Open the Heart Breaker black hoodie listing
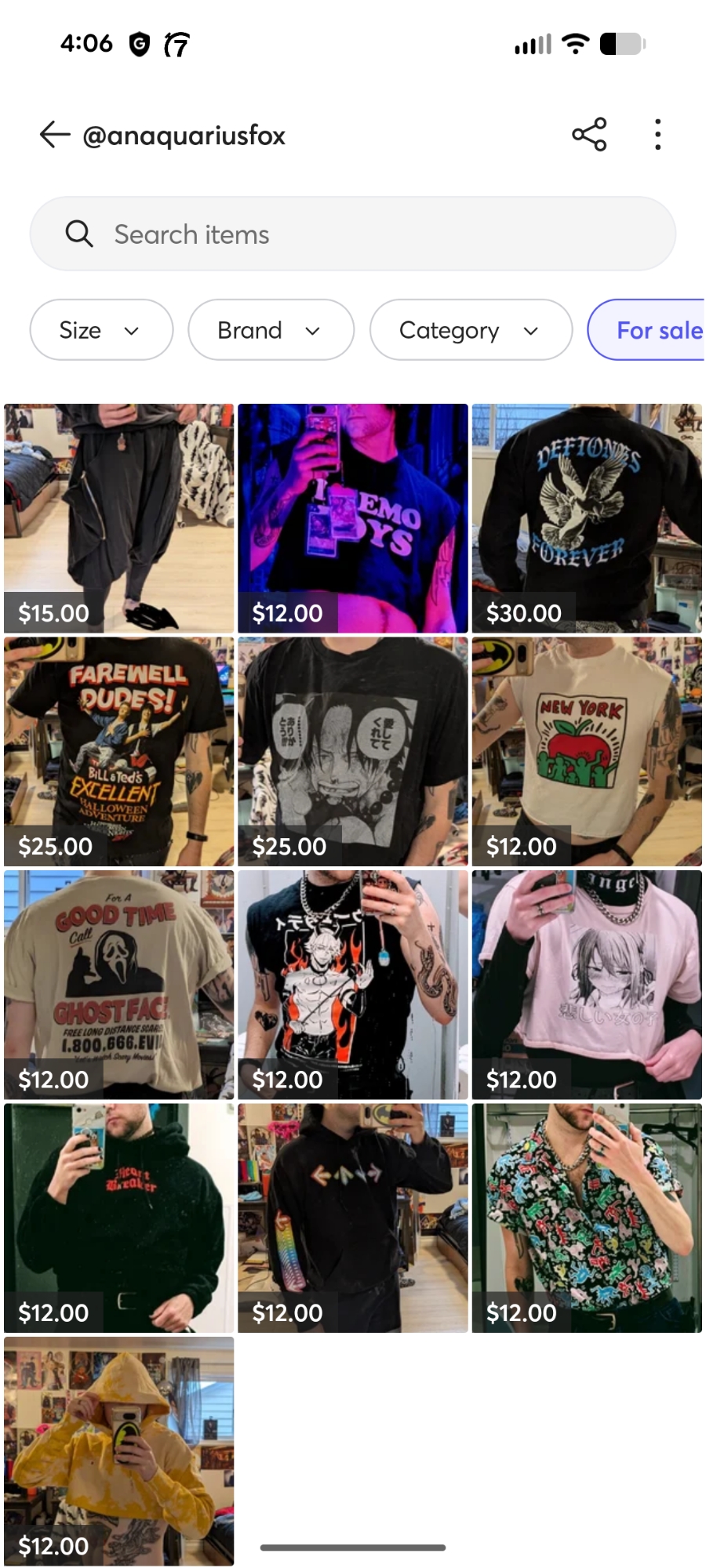Screen dimensions: 706x1568 tap(118, 1218)
